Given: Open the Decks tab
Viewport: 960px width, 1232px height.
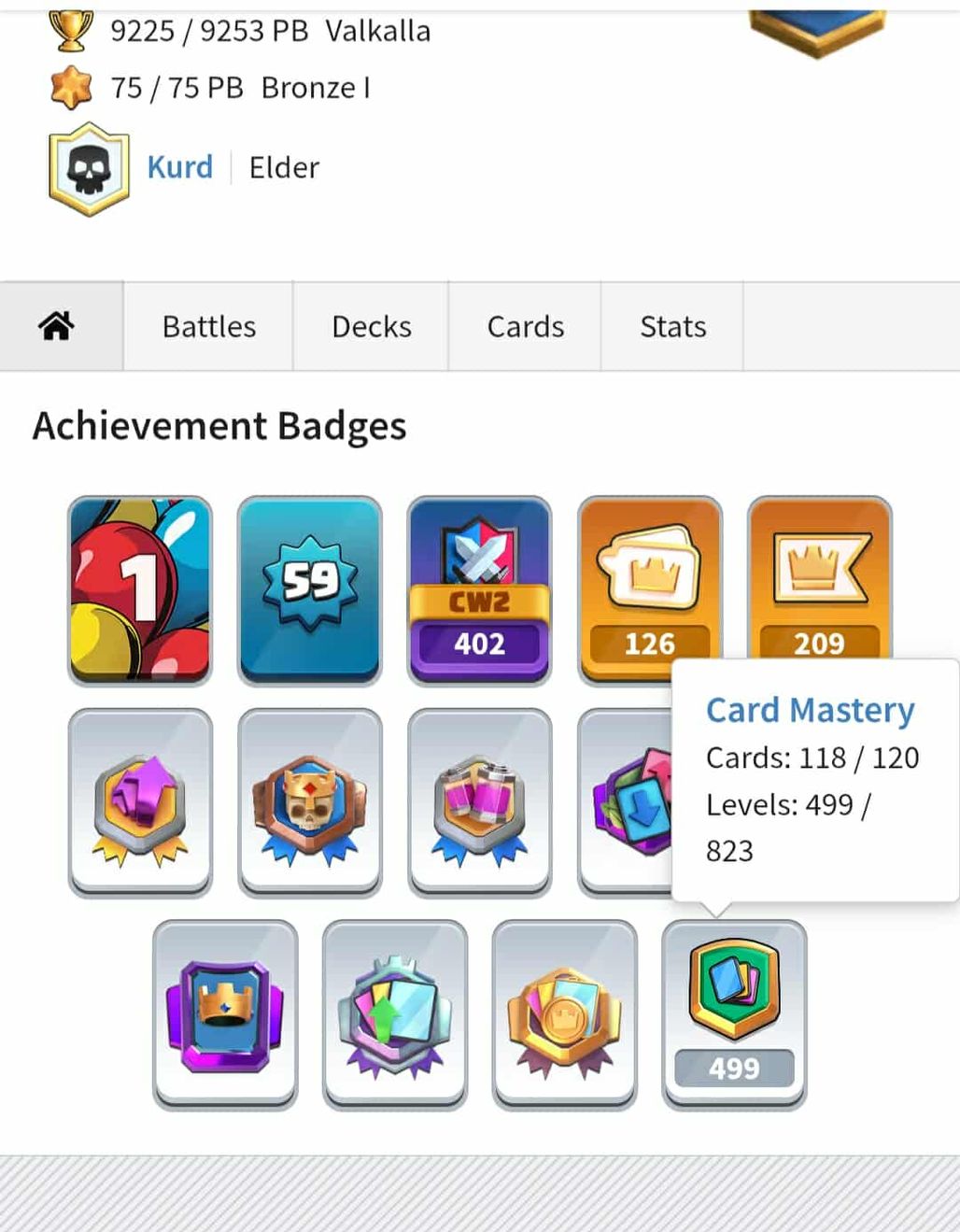Looking at the screenshot, I should 371,327.
